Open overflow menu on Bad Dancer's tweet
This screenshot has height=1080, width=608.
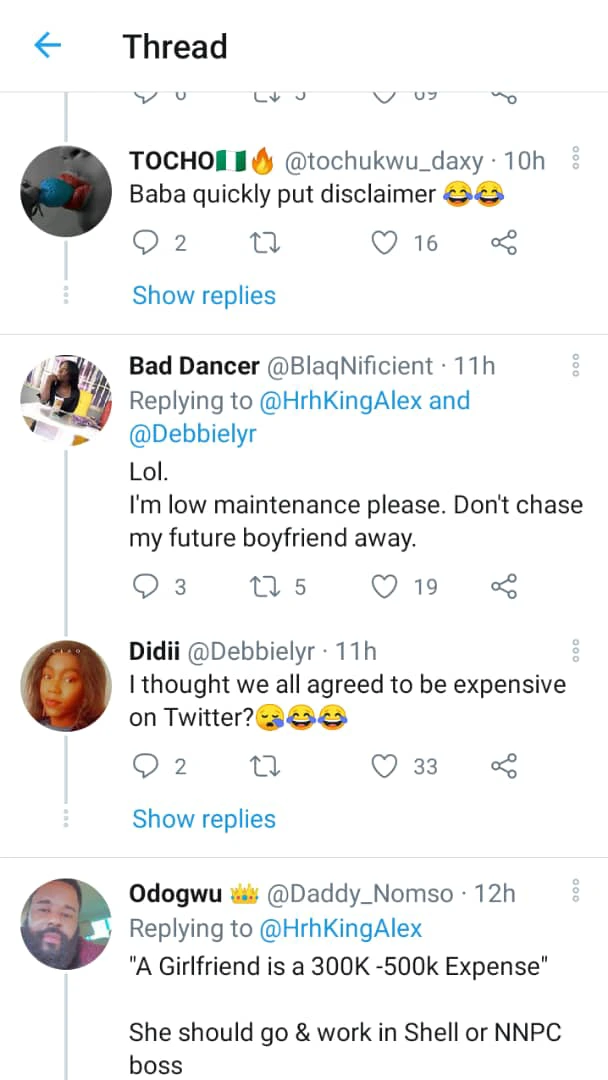coord(576,365)
